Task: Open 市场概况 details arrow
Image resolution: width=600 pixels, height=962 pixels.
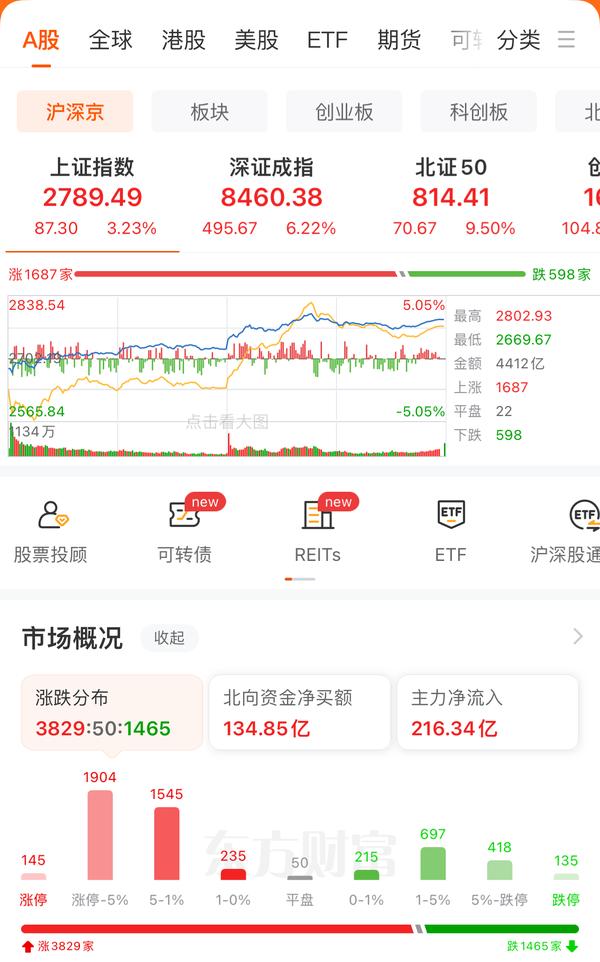Action: 577,637
